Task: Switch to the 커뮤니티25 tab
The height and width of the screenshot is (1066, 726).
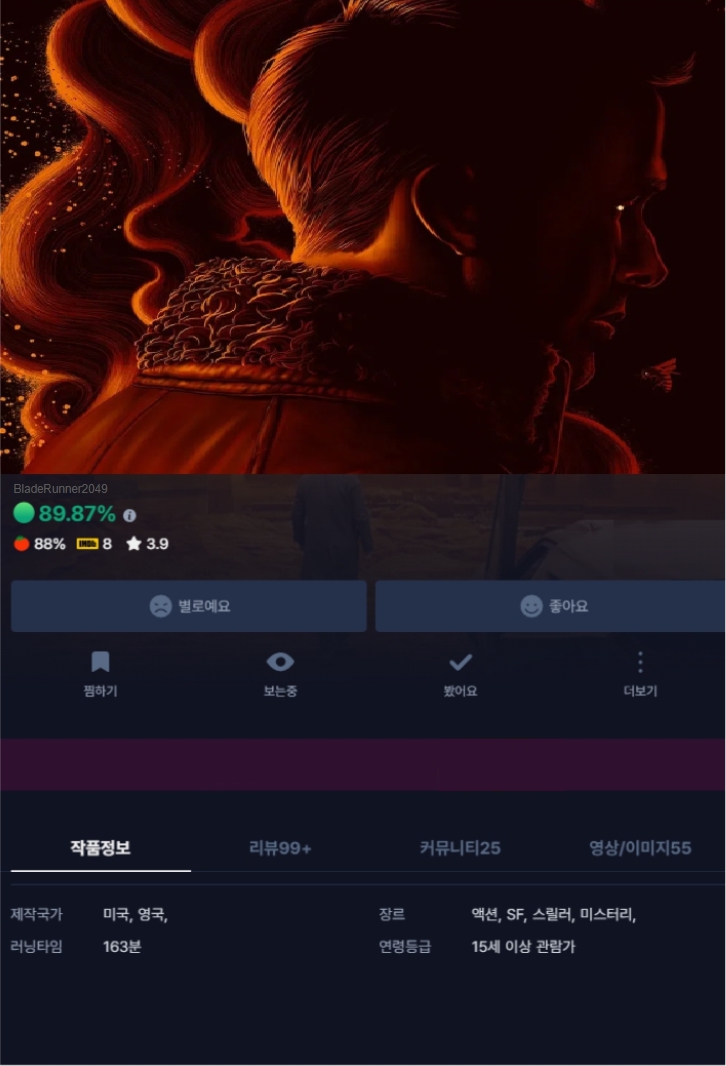Action: tap(460, 848)
